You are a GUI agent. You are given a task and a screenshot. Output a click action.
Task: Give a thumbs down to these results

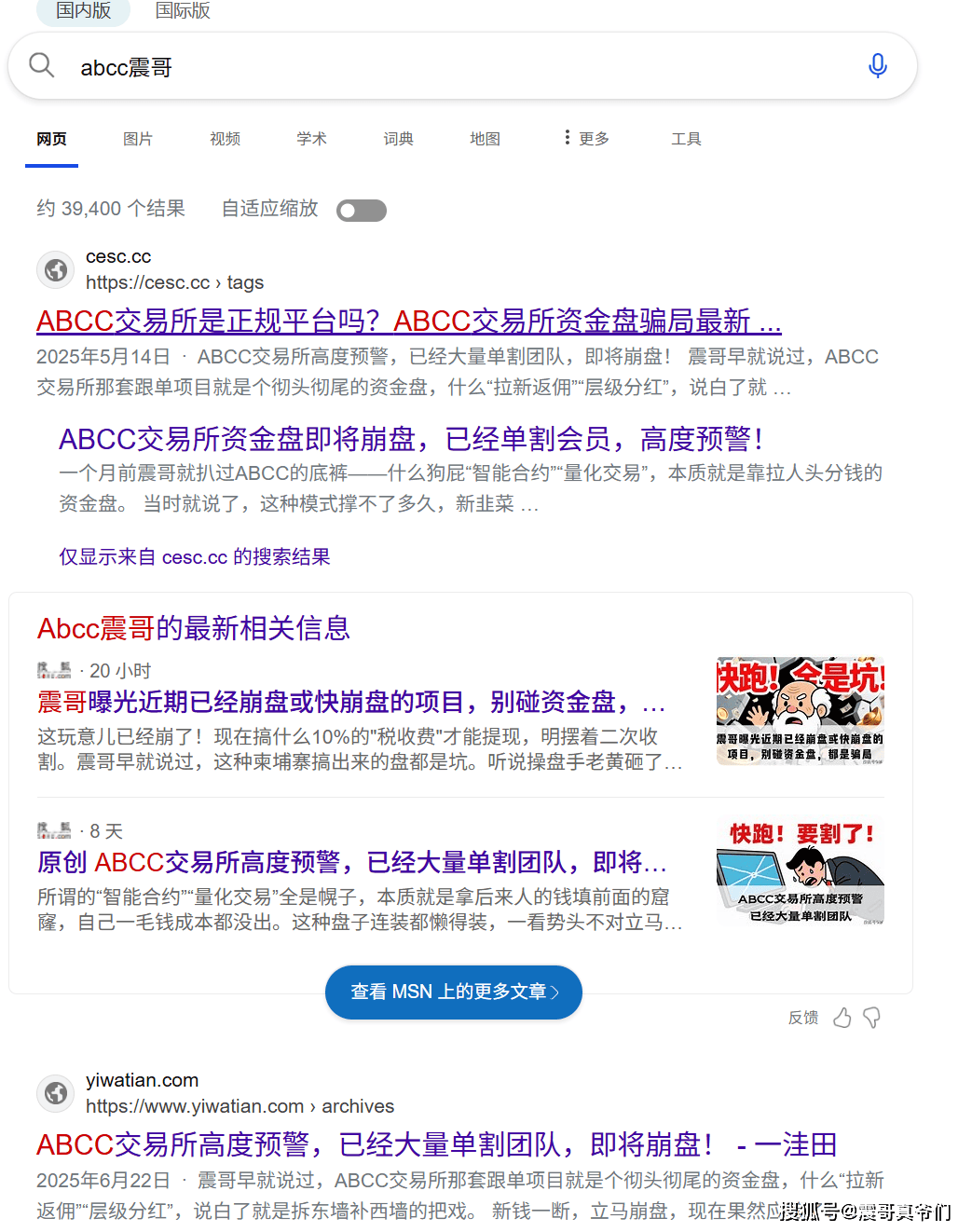[872, 1018]
